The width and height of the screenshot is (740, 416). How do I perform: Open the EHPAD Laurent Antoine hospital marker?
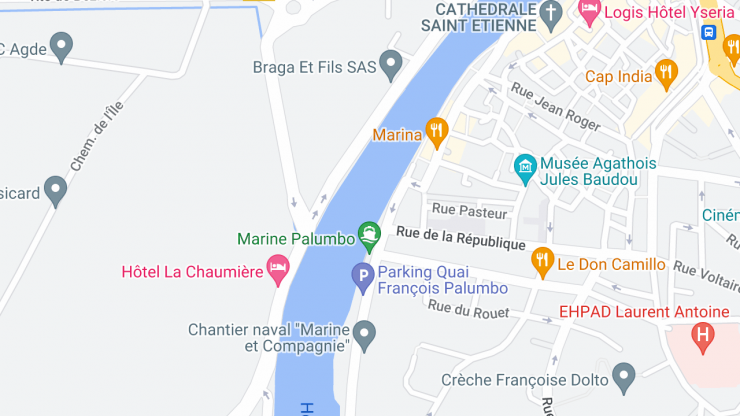703,336
